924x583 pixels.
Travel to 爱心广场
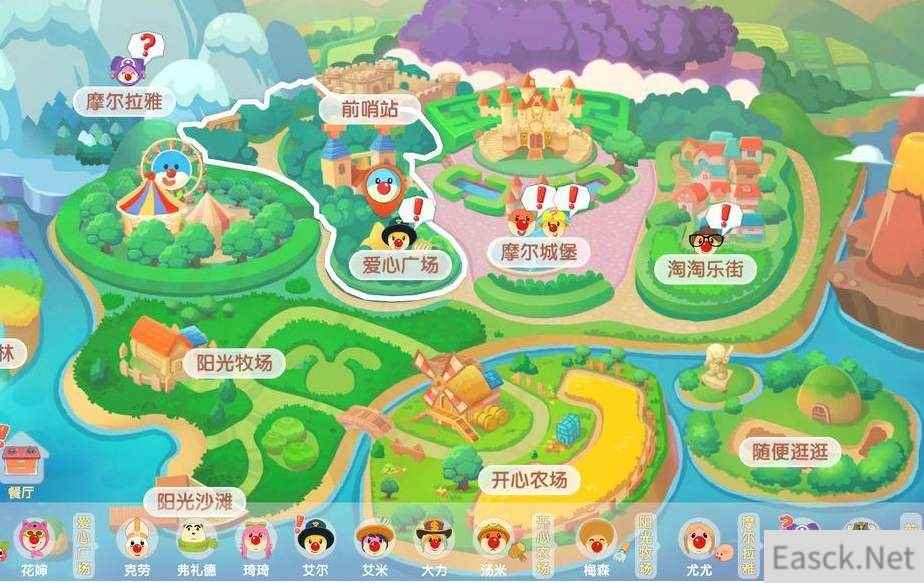(393, 265)
